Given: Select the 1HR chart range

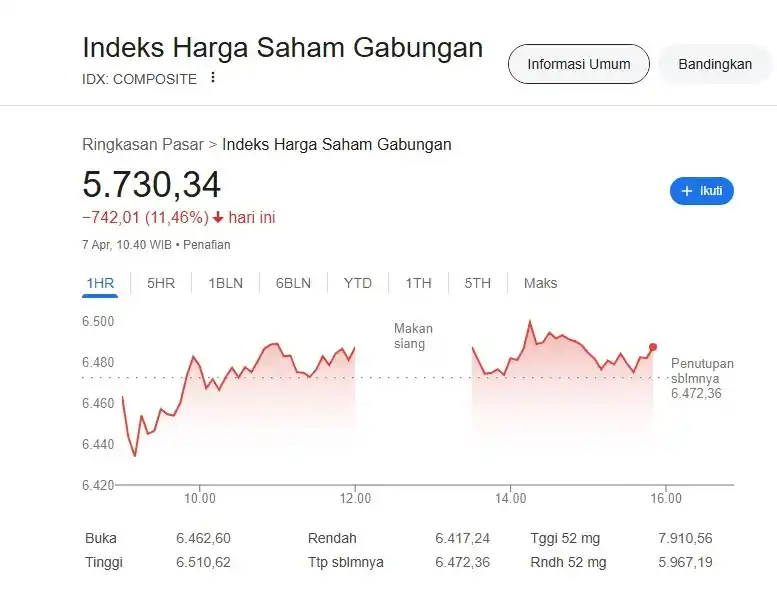Looking at the screenshot, I should coord(100,283).
